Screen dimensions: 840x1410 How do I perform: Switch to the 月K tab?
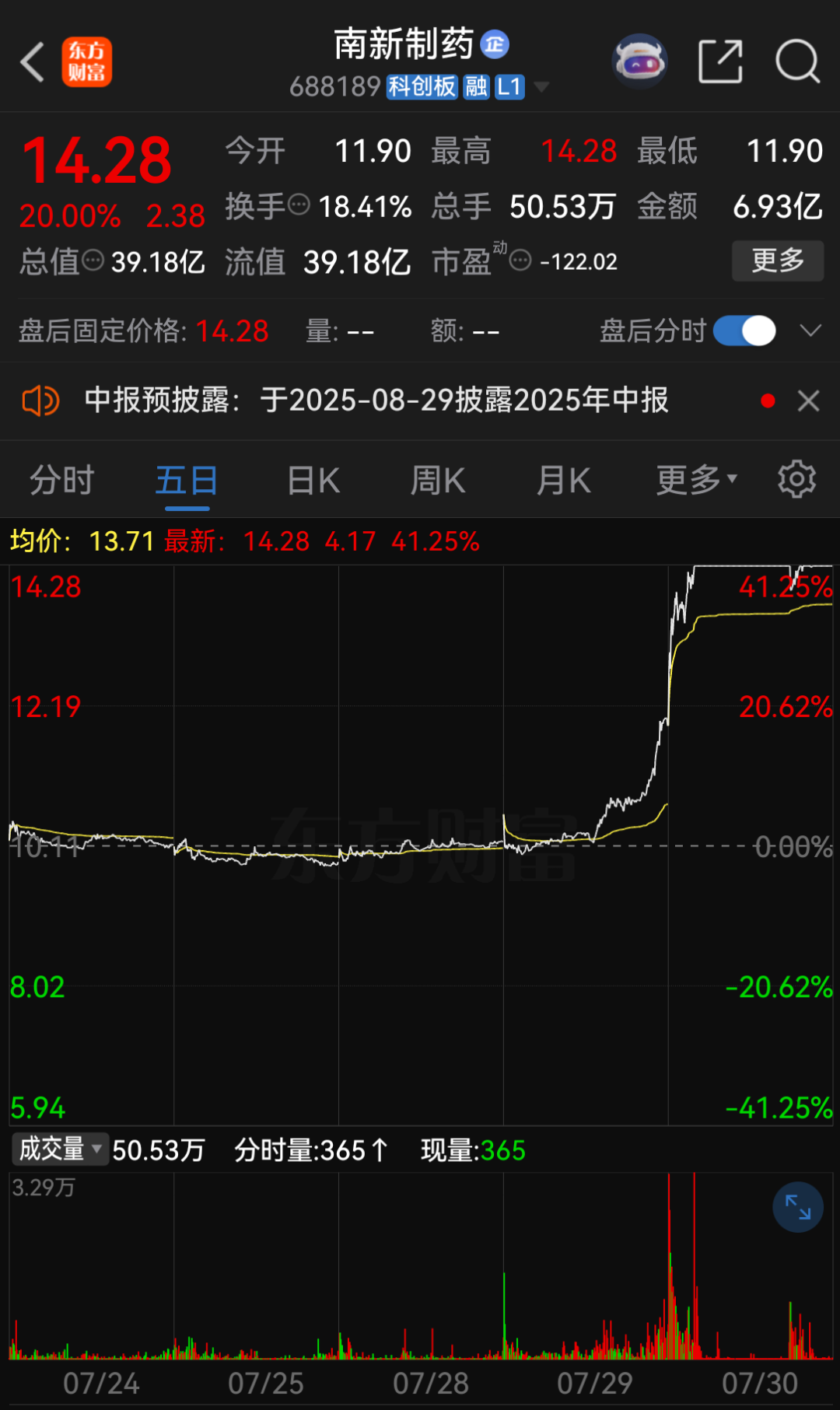pyautogui.click(x=564, y=480)
